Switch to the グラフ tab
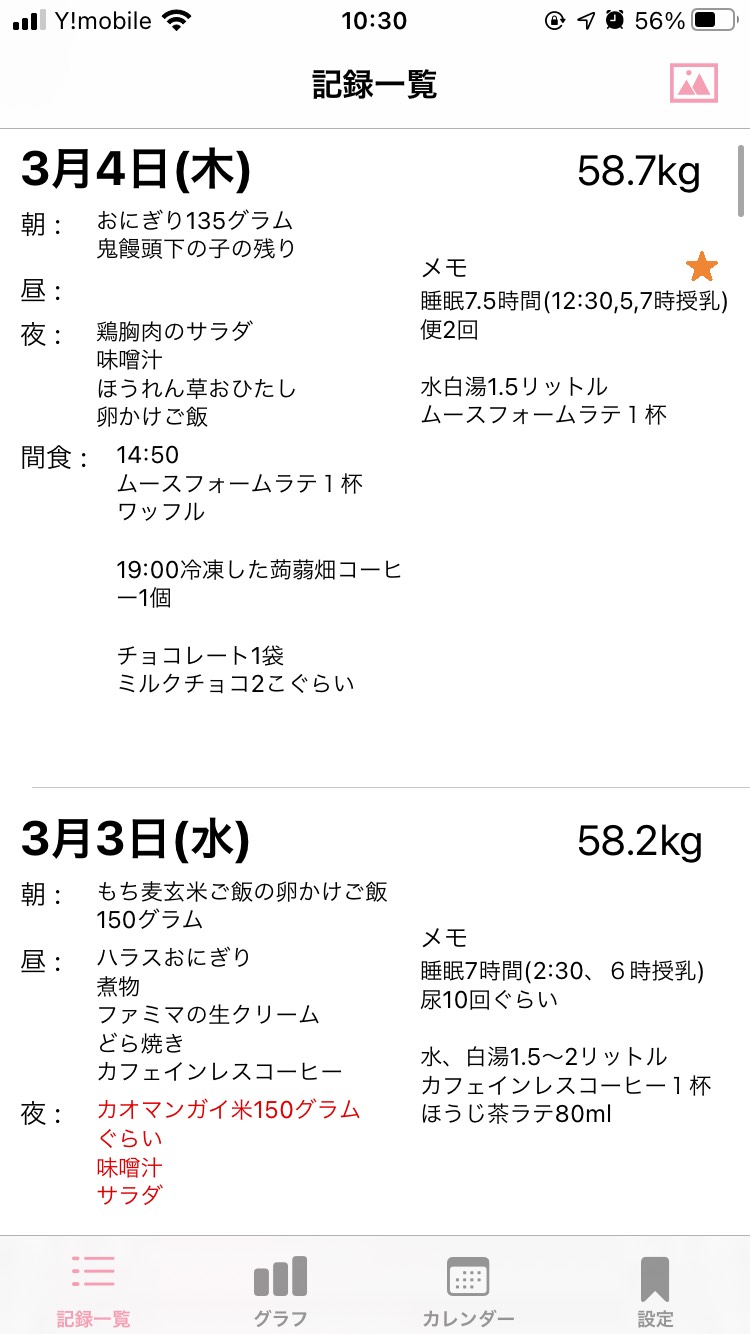The image size is (750, 1334). click(x=280, y=1291)
